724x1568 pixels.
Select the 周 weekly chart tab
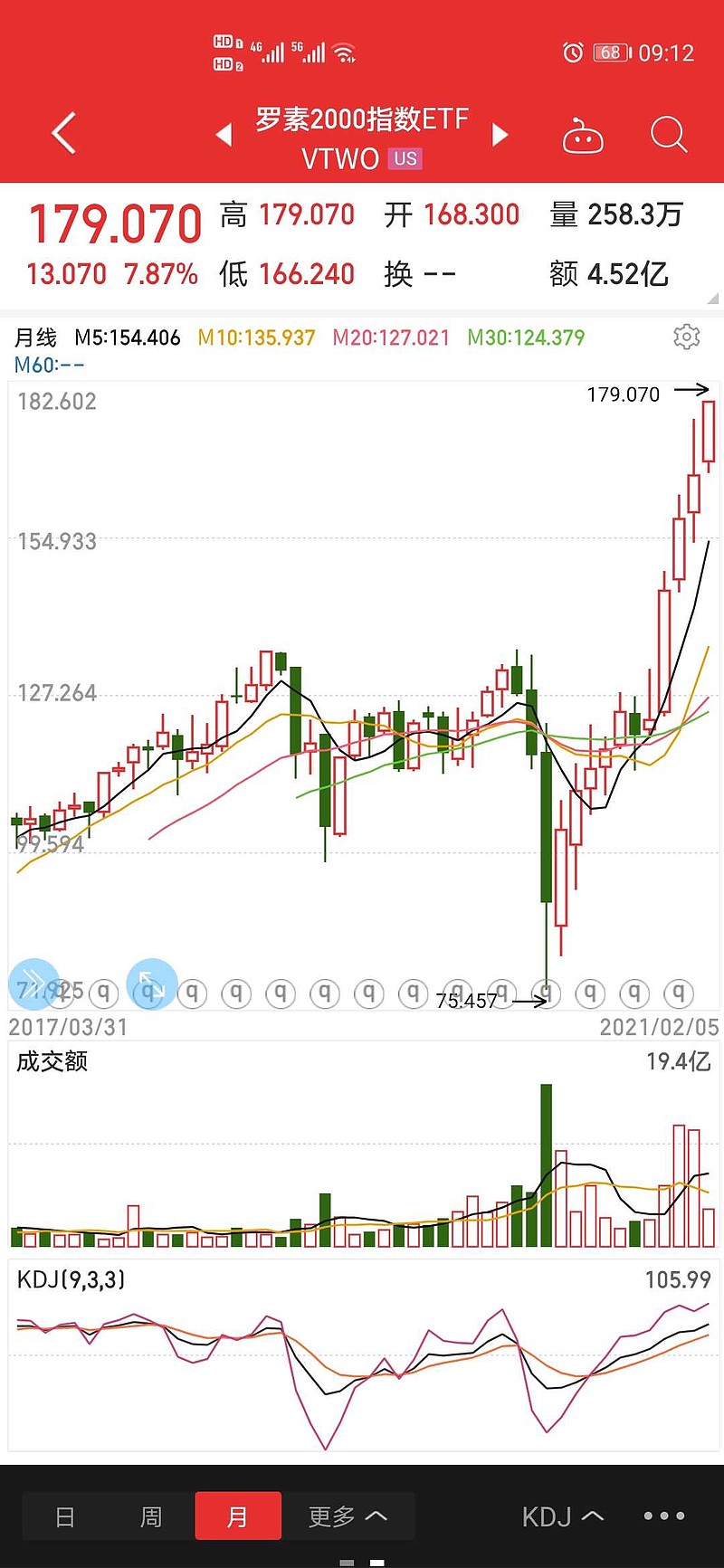[151, 1516]
